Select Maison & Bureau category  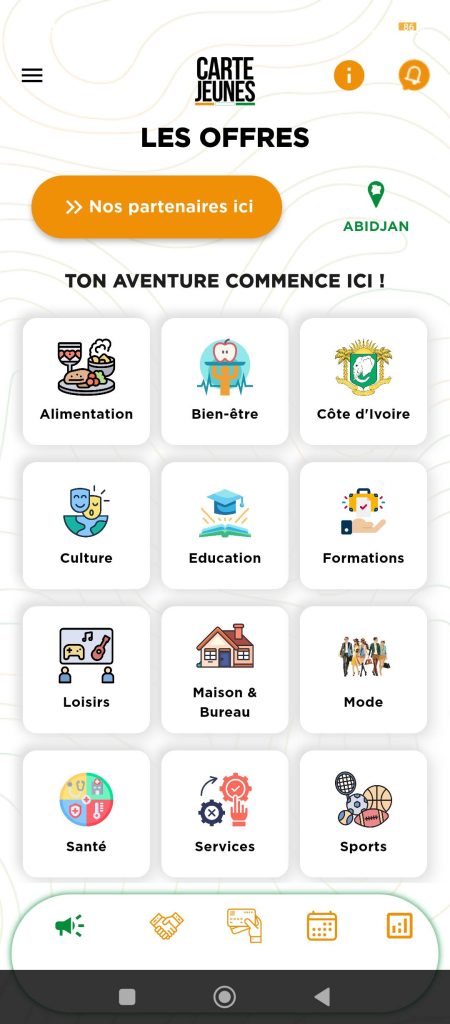(x=225, y=670)
